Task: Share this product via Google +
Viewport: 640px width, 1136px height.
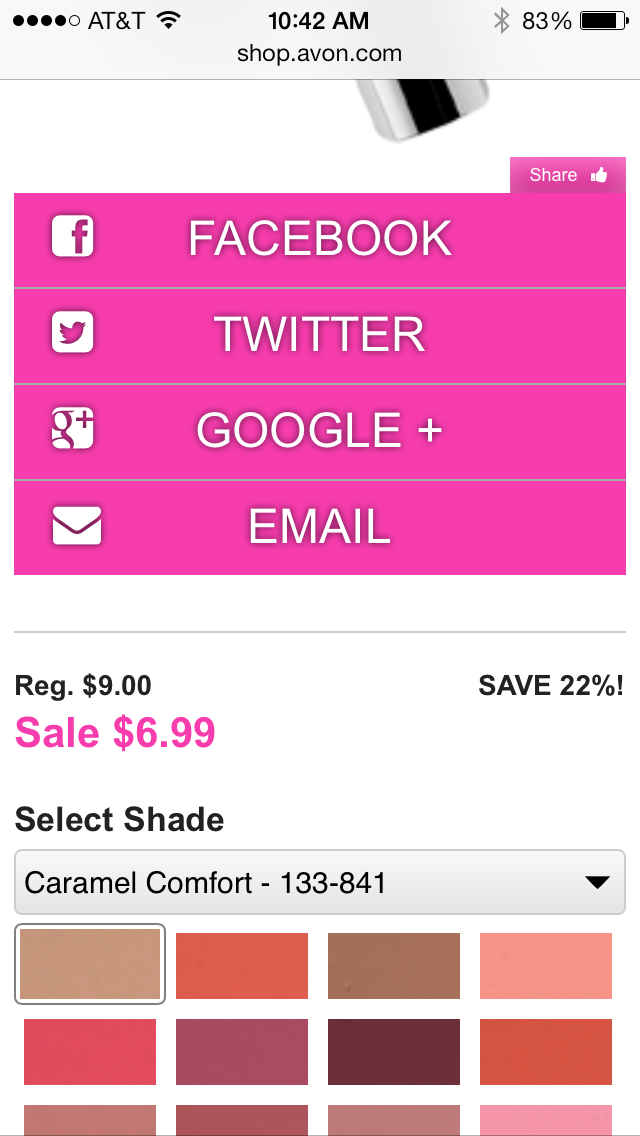Action: click(320, 431)
